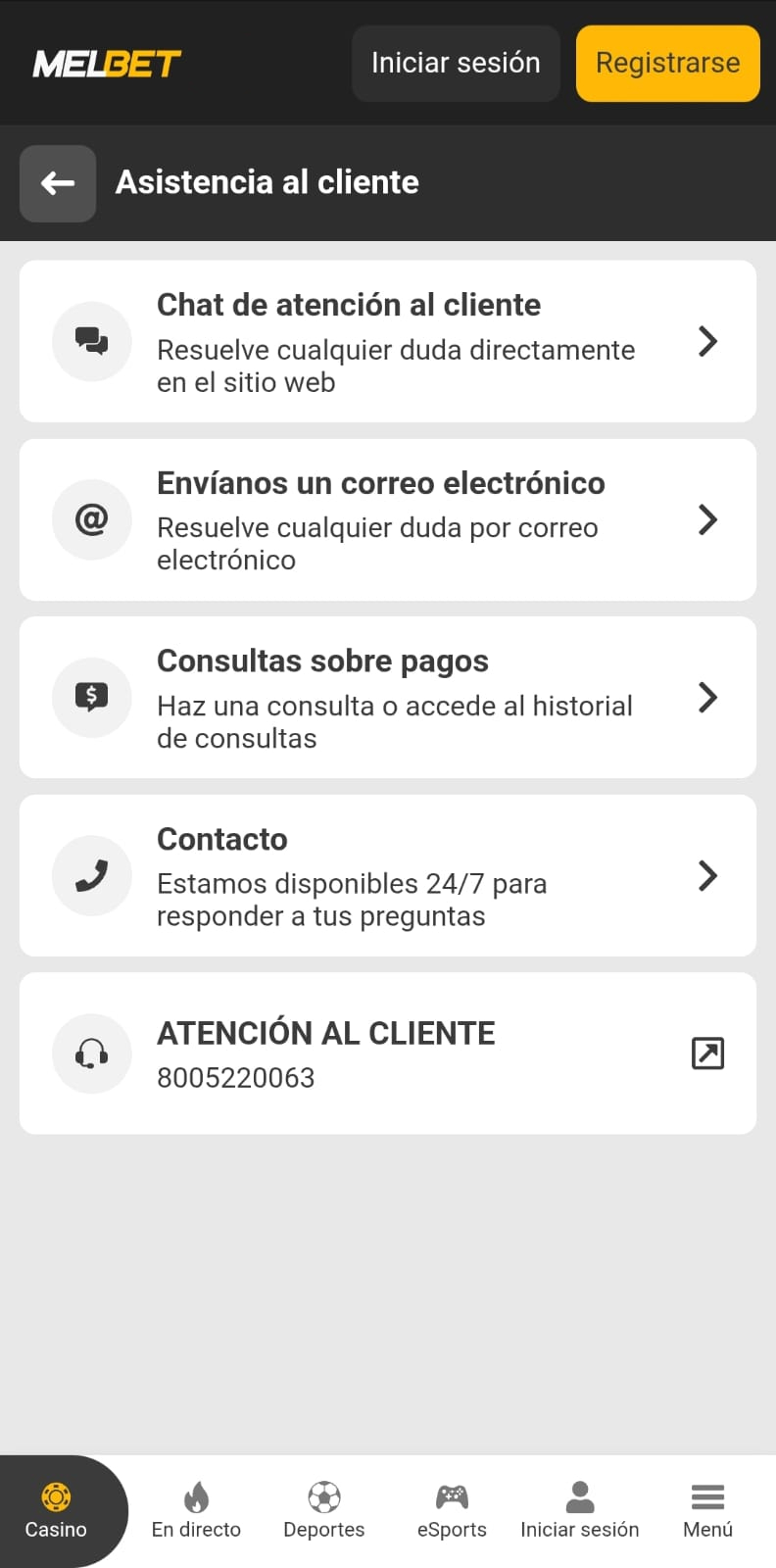Switch to the eSports tab

[x=452, y=1512]
